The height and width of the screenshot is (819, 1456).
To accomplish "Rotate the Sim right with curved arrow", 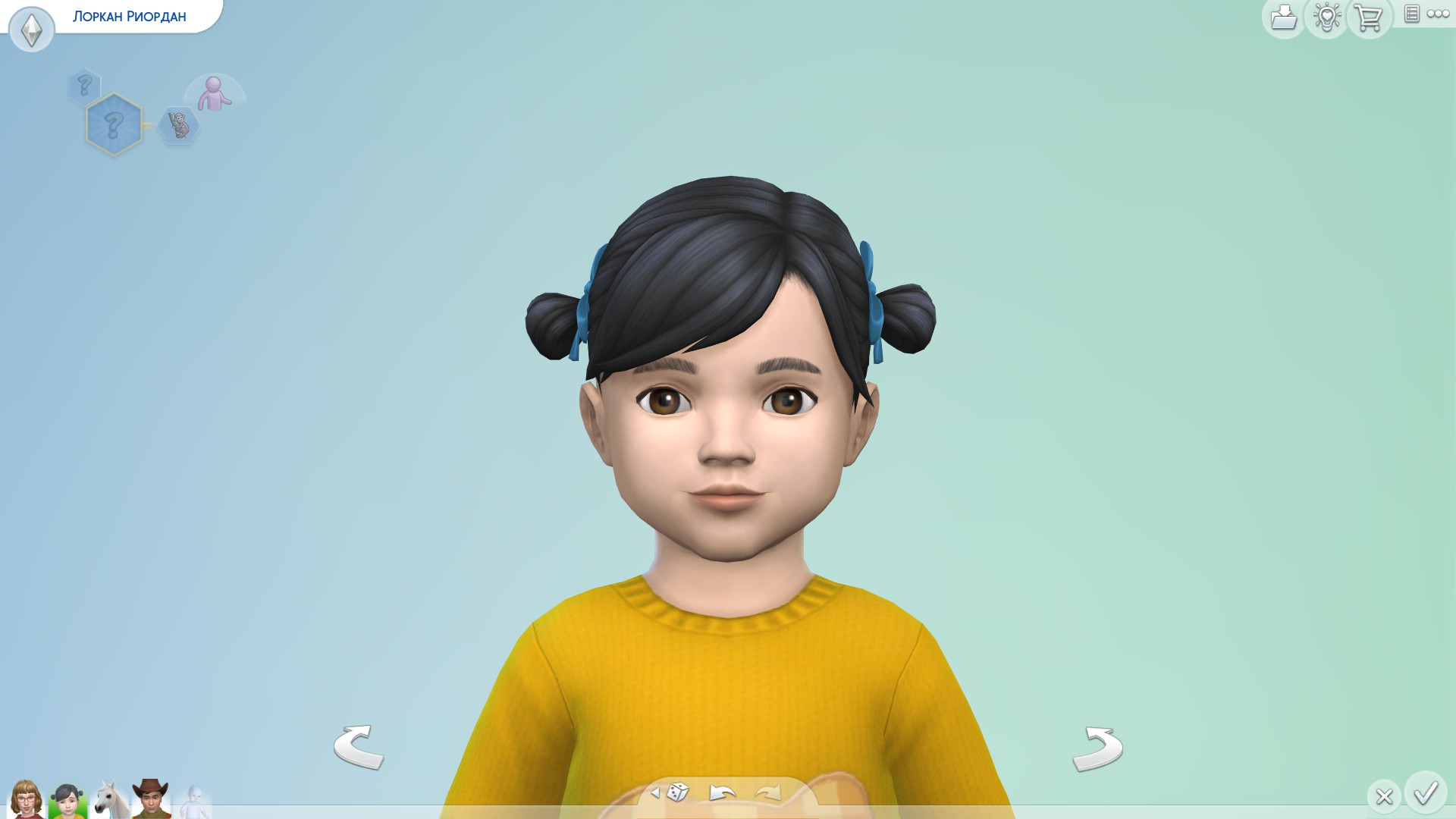I will 1097,748.
